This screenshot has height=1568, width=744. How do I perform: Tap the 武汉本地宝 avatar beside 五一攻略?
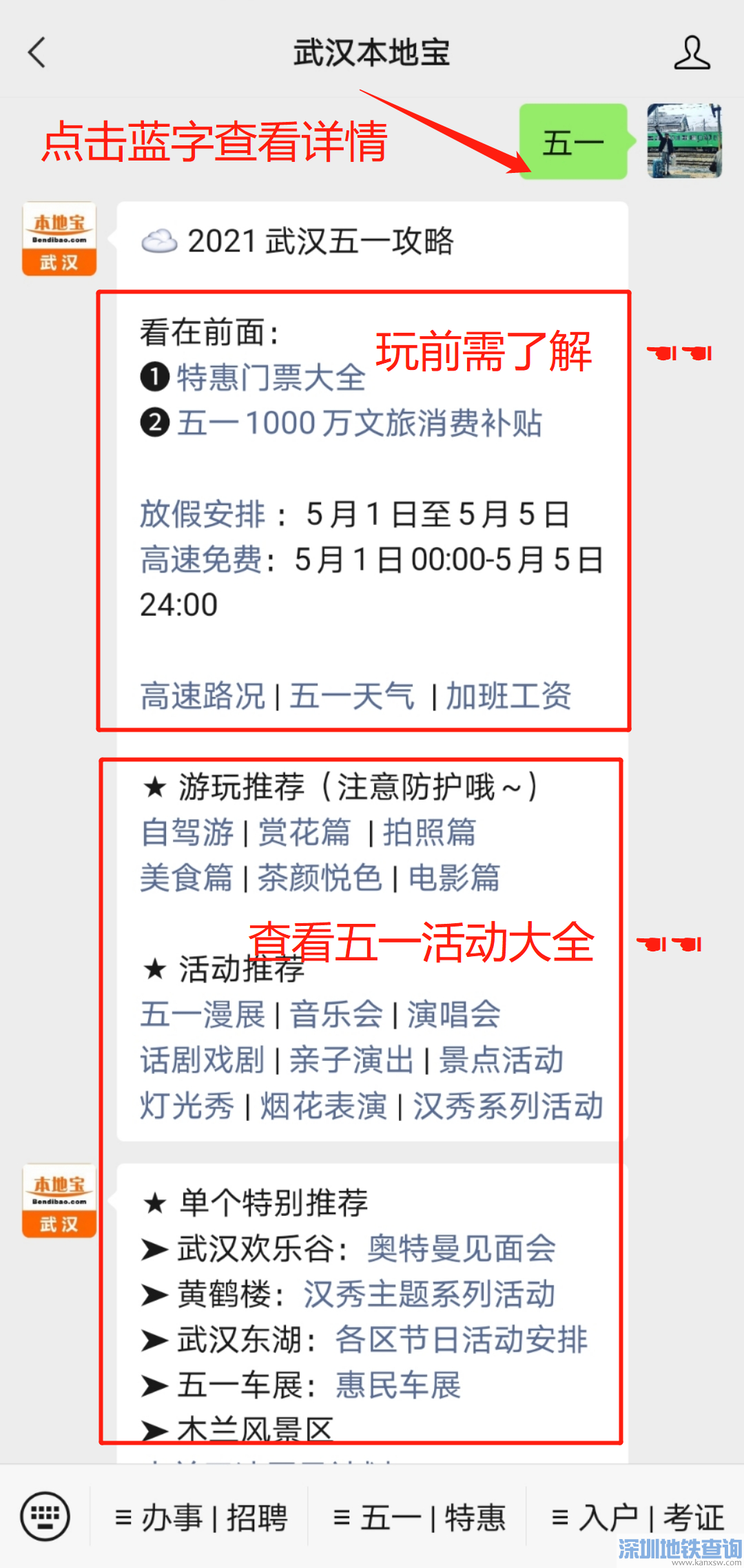[59, 239]
